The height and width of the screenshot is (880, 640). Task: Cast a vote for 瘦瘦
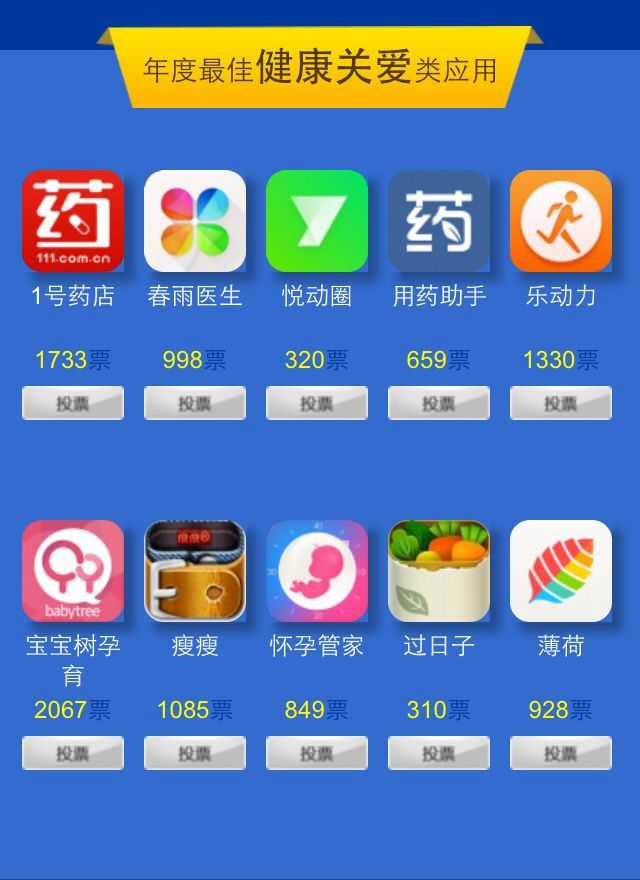click(x=195, y=753)
